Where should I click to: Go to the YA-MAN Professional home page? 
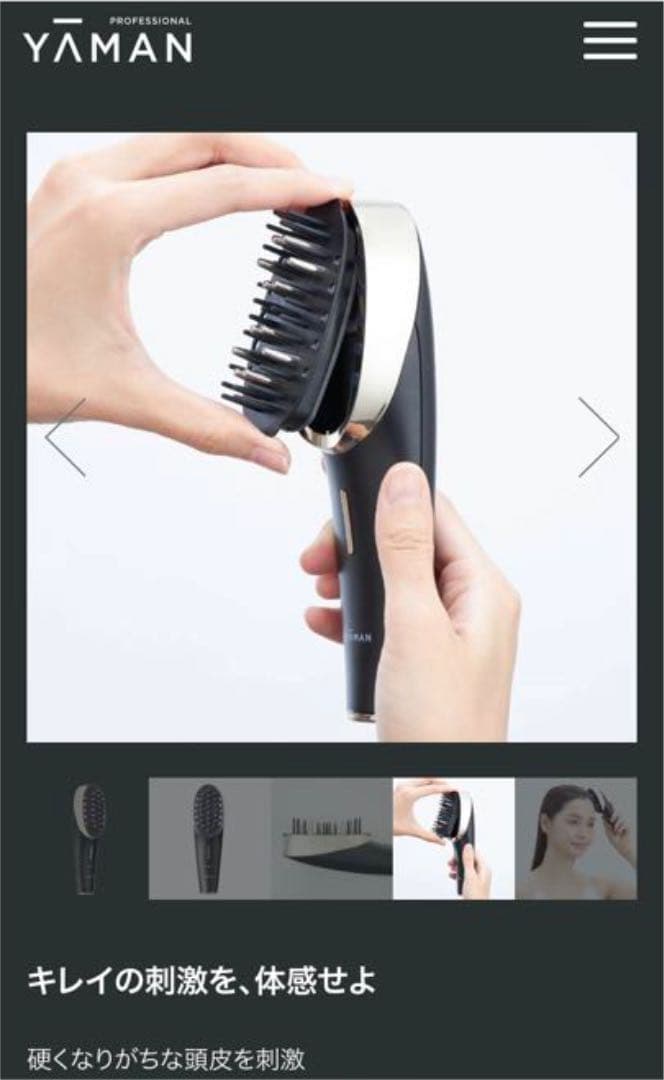(x=108, y=41)
